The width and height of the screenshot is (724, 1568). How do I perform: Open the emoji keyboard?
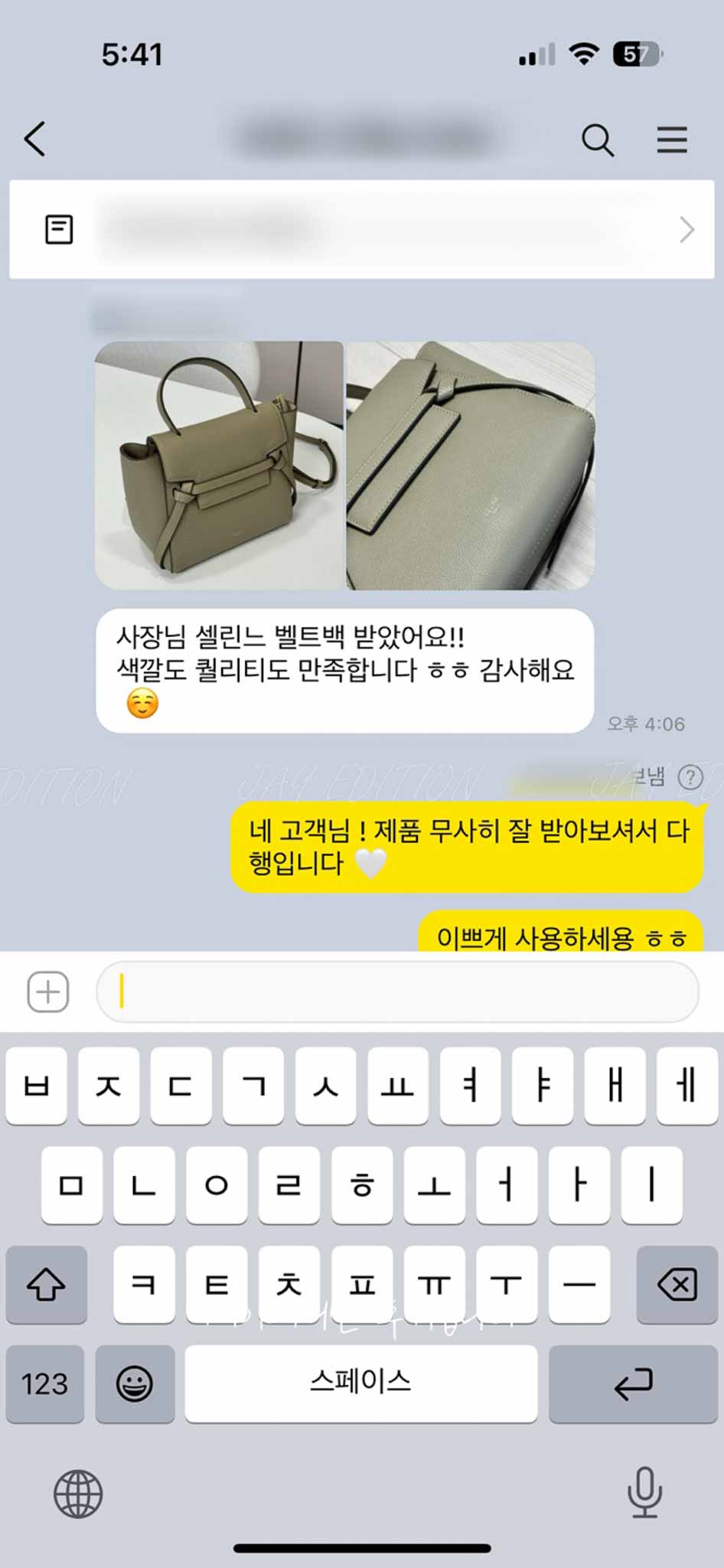[x=135, y=1383]
